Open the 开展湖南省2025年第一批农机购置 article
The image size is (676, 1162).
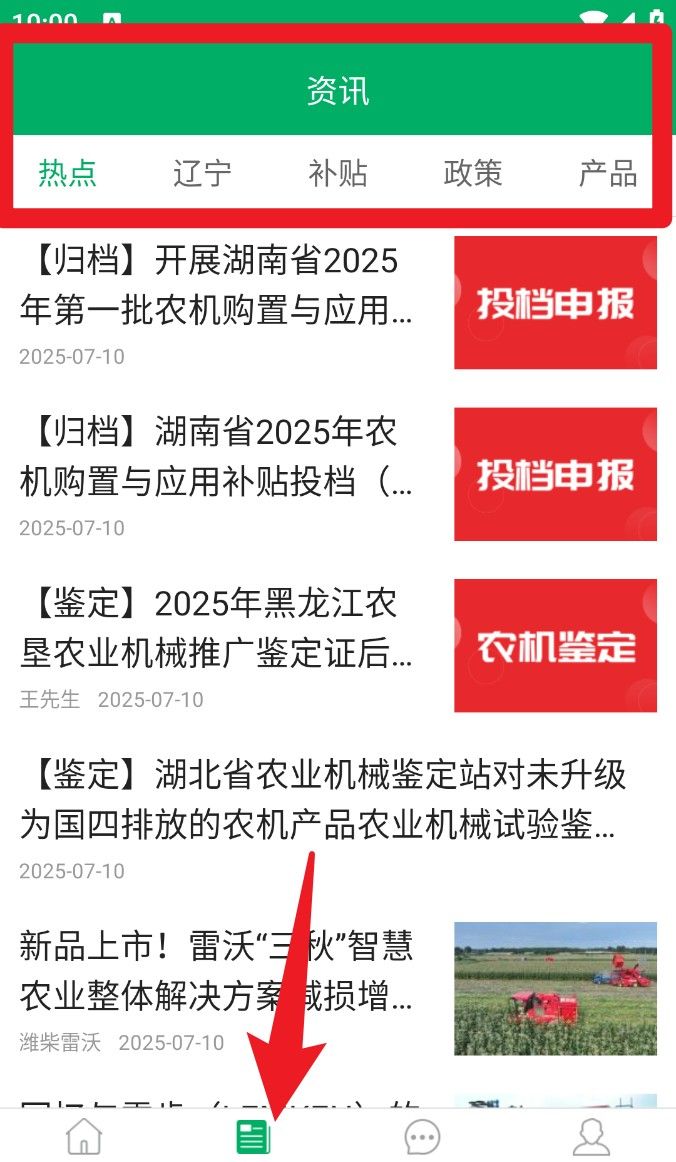pyautogui.click(x=216, y=287)
